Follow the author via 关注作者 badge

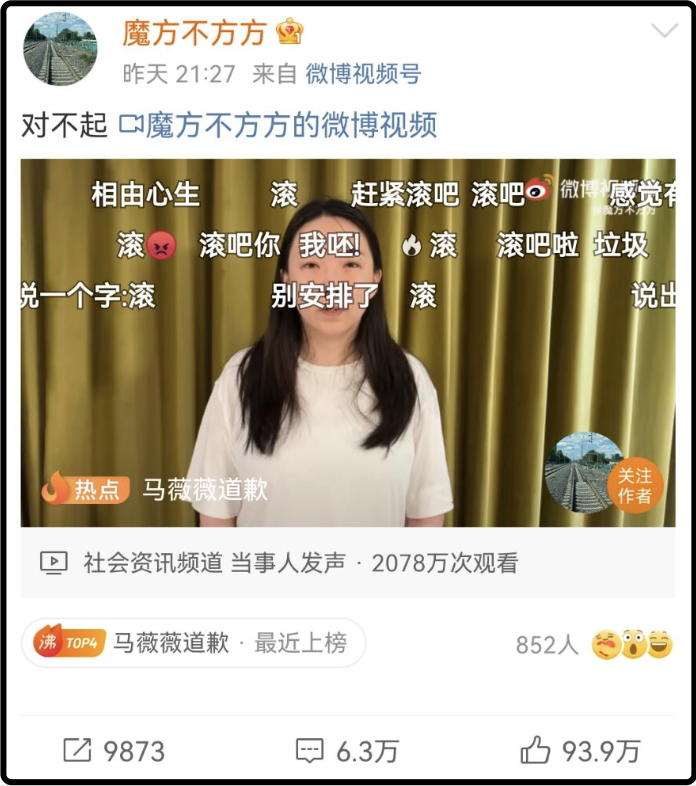(x=634, y=486)
